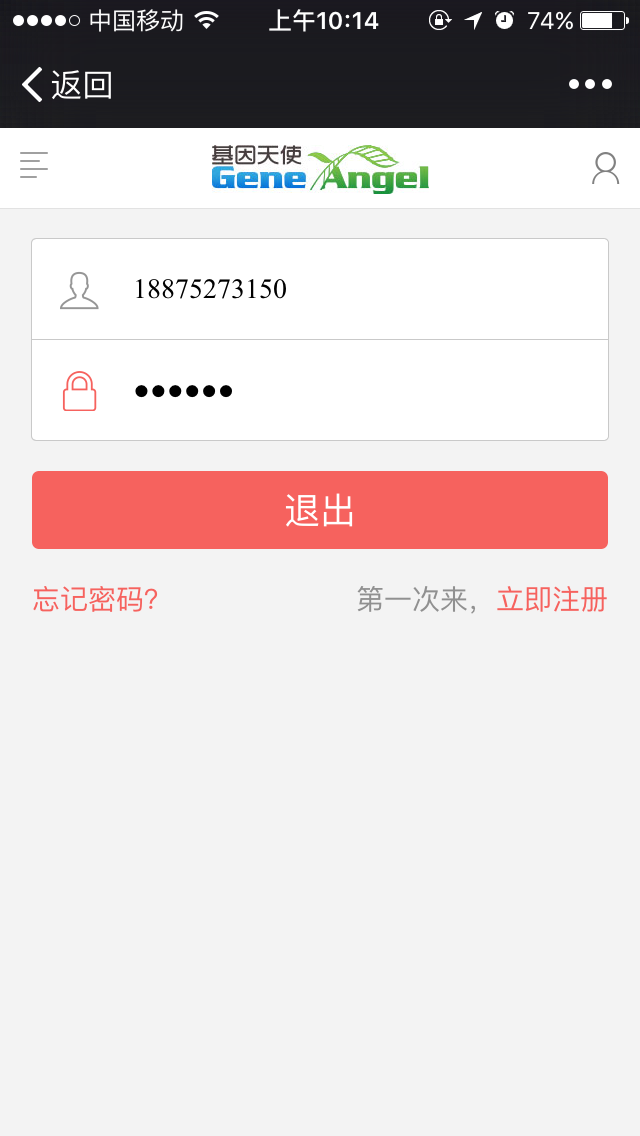
Task: Tap the phone number field
Action: click(320, 289)
